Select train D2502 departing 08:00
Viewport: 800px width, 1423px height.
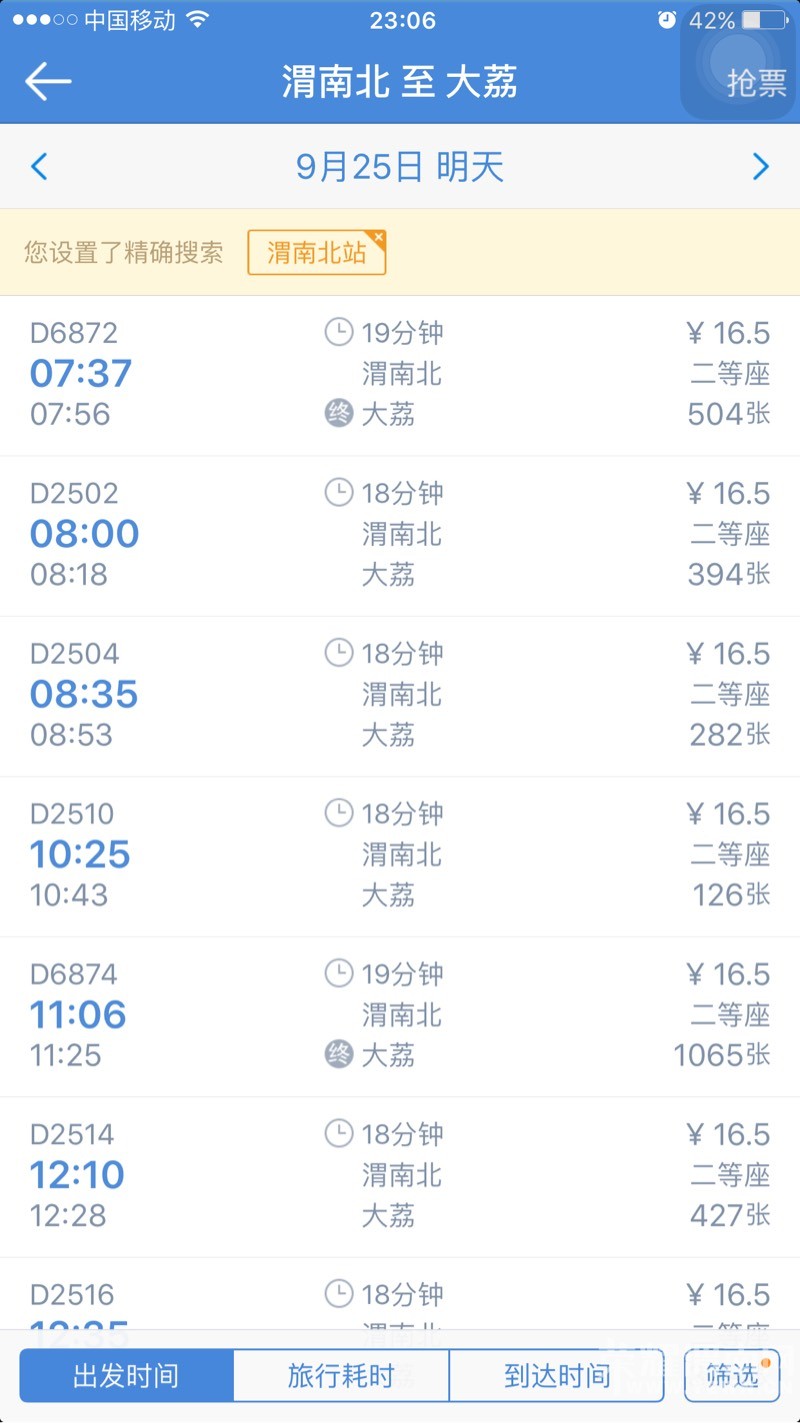click(x=400, y=536)
